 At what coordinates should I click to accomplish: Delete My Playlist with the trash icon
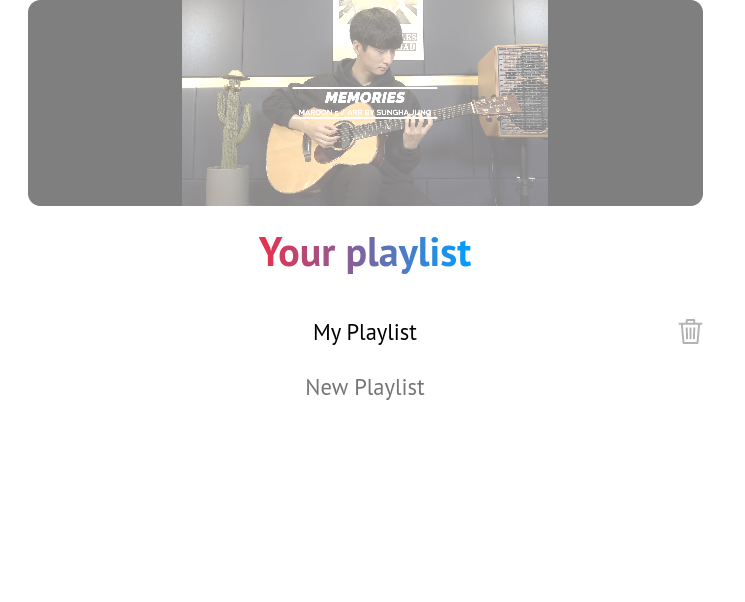point(690,332)
